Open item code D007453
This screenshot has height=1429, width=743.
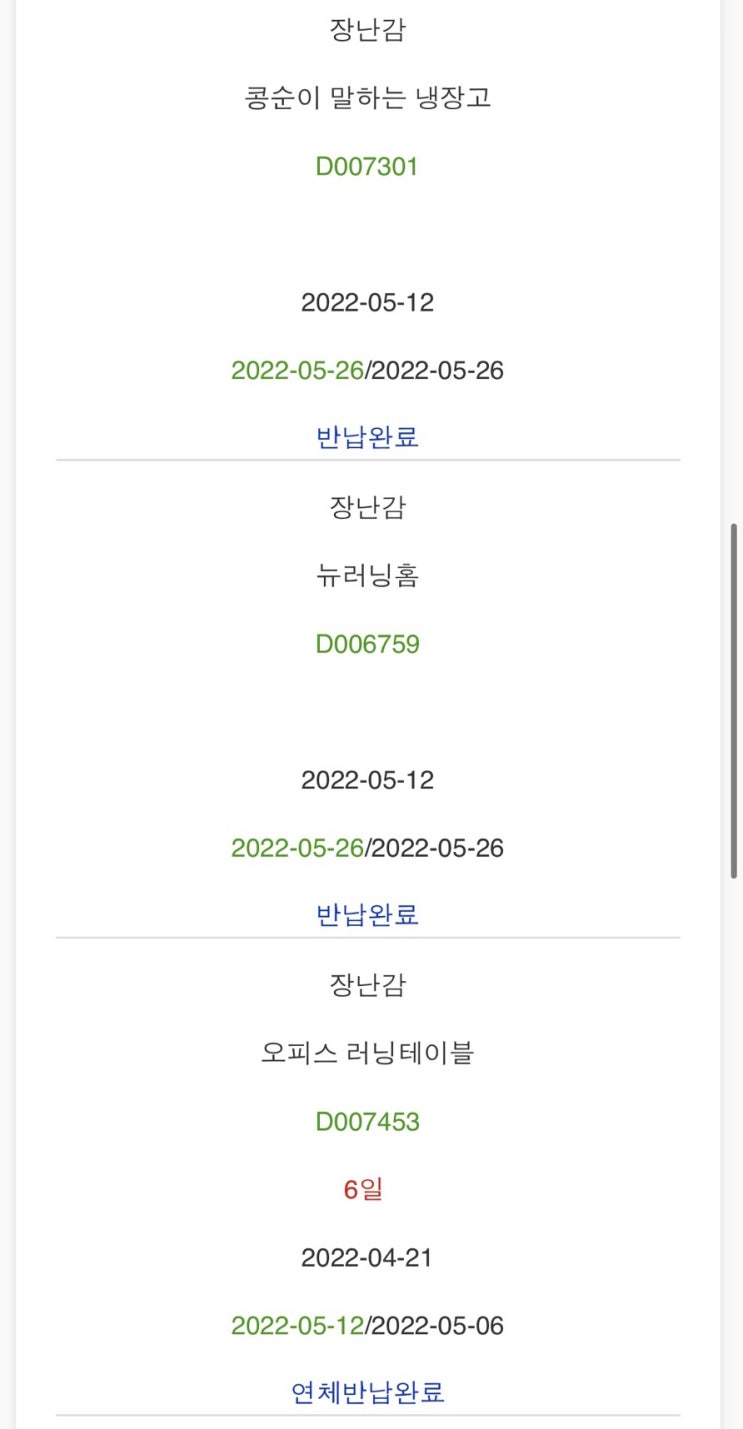click(367, 1121)
